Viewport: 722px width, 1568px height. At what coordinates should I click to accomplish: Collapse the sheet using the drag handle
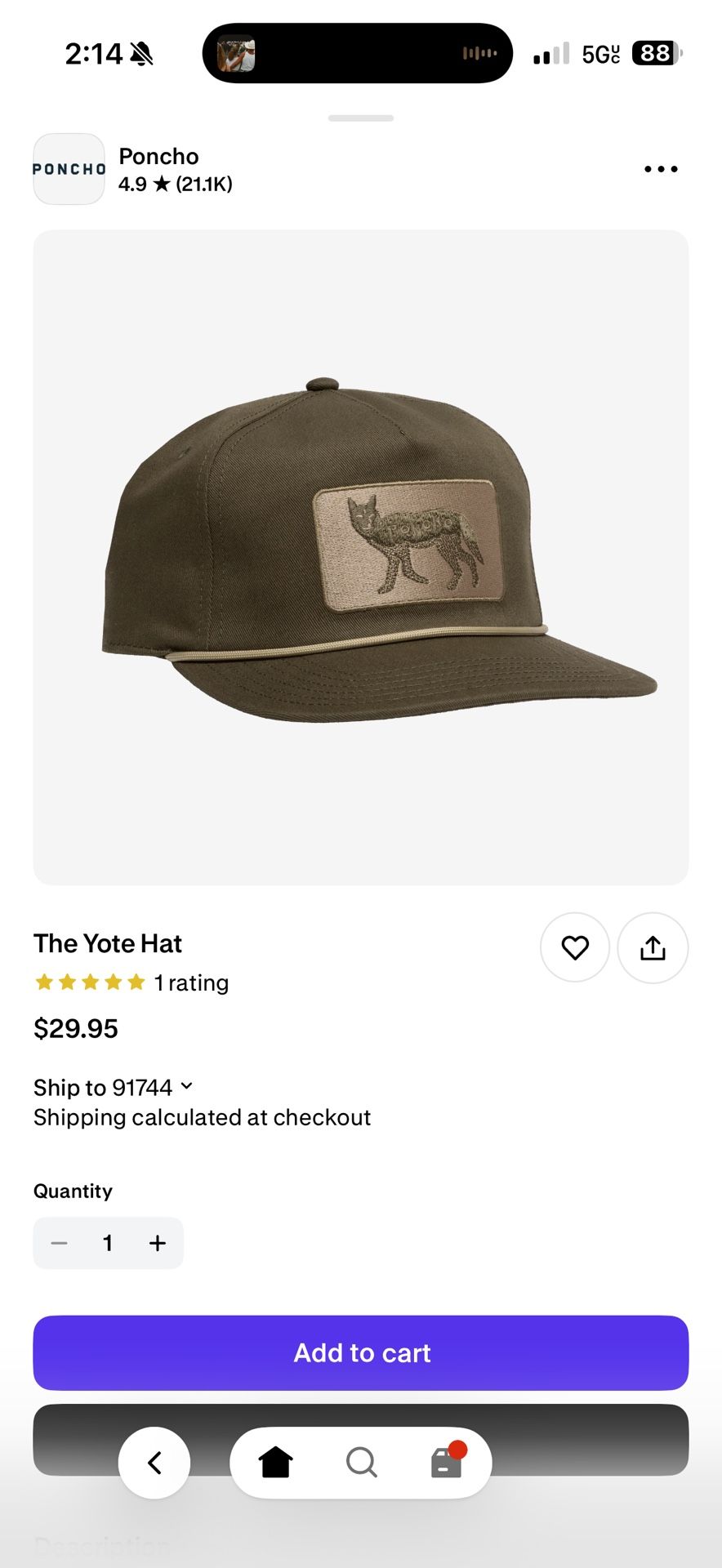point(360,118)
